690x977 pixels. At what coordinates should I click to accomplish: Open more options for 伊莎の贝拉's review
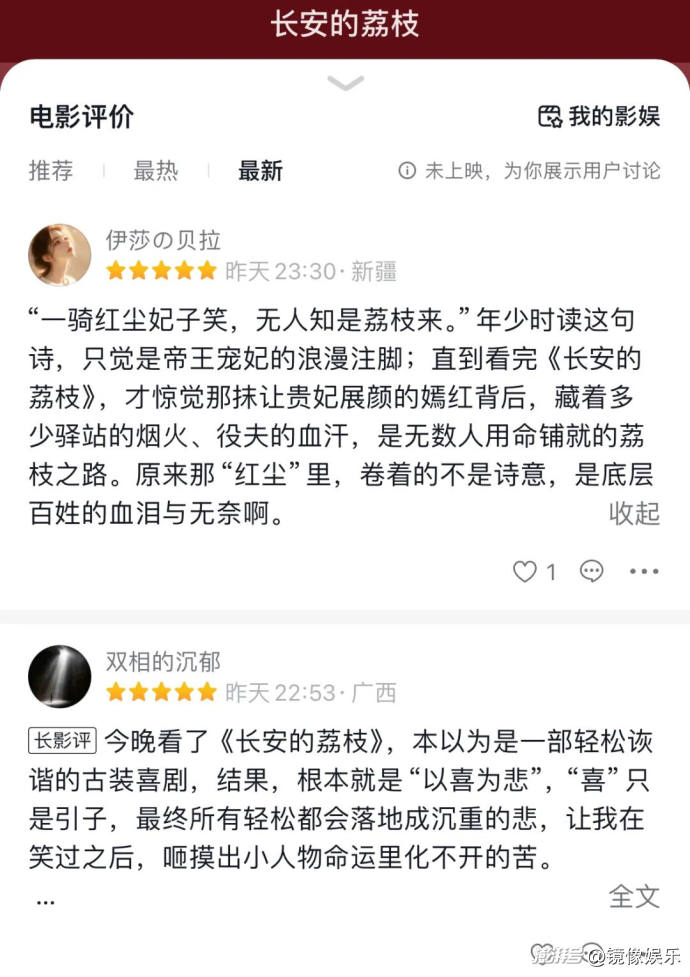point(644,572)
